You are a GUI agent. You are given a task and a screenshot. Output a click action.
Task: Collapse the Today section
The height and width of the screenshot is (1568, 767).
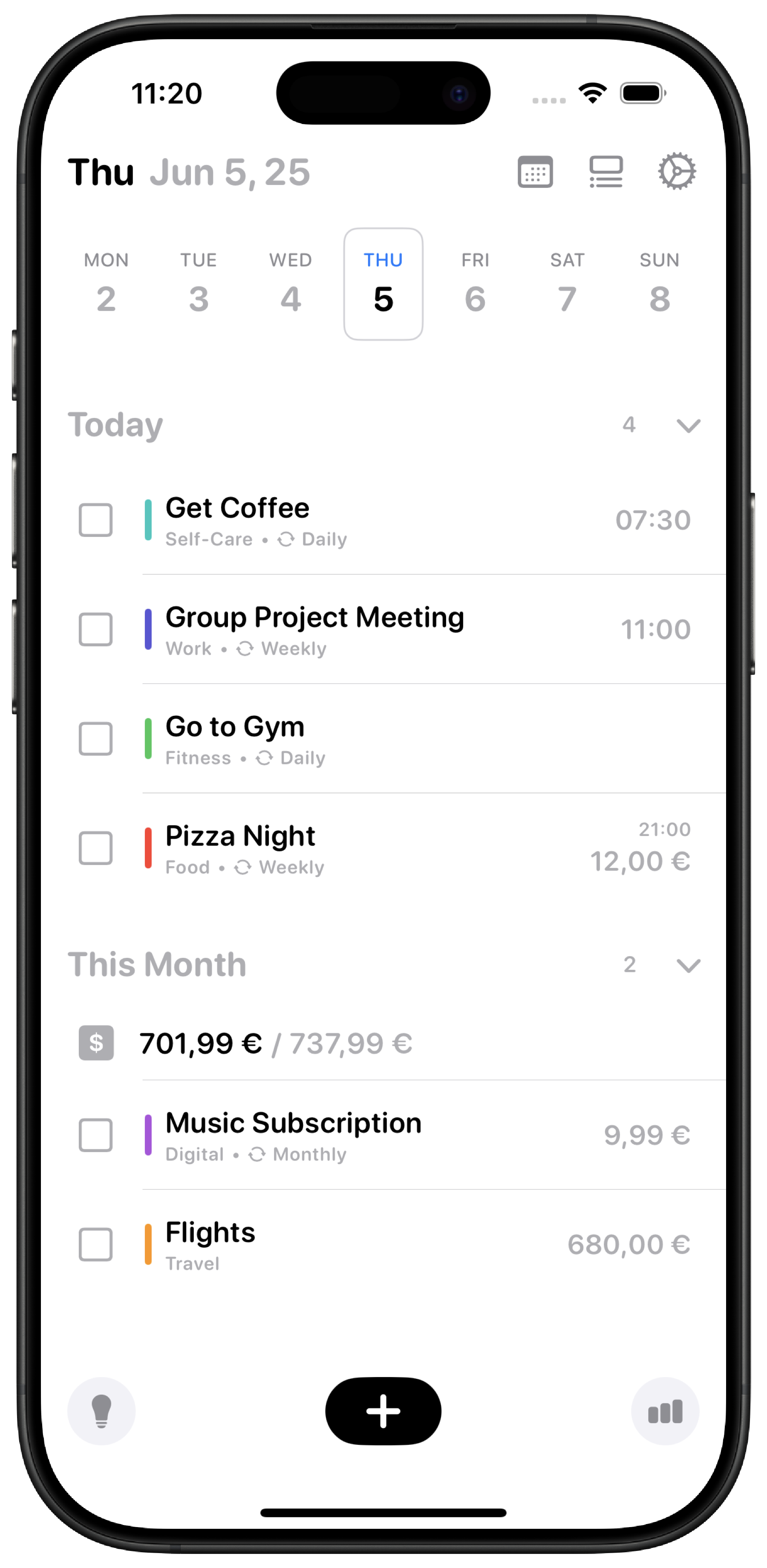(x=688, y=425)
